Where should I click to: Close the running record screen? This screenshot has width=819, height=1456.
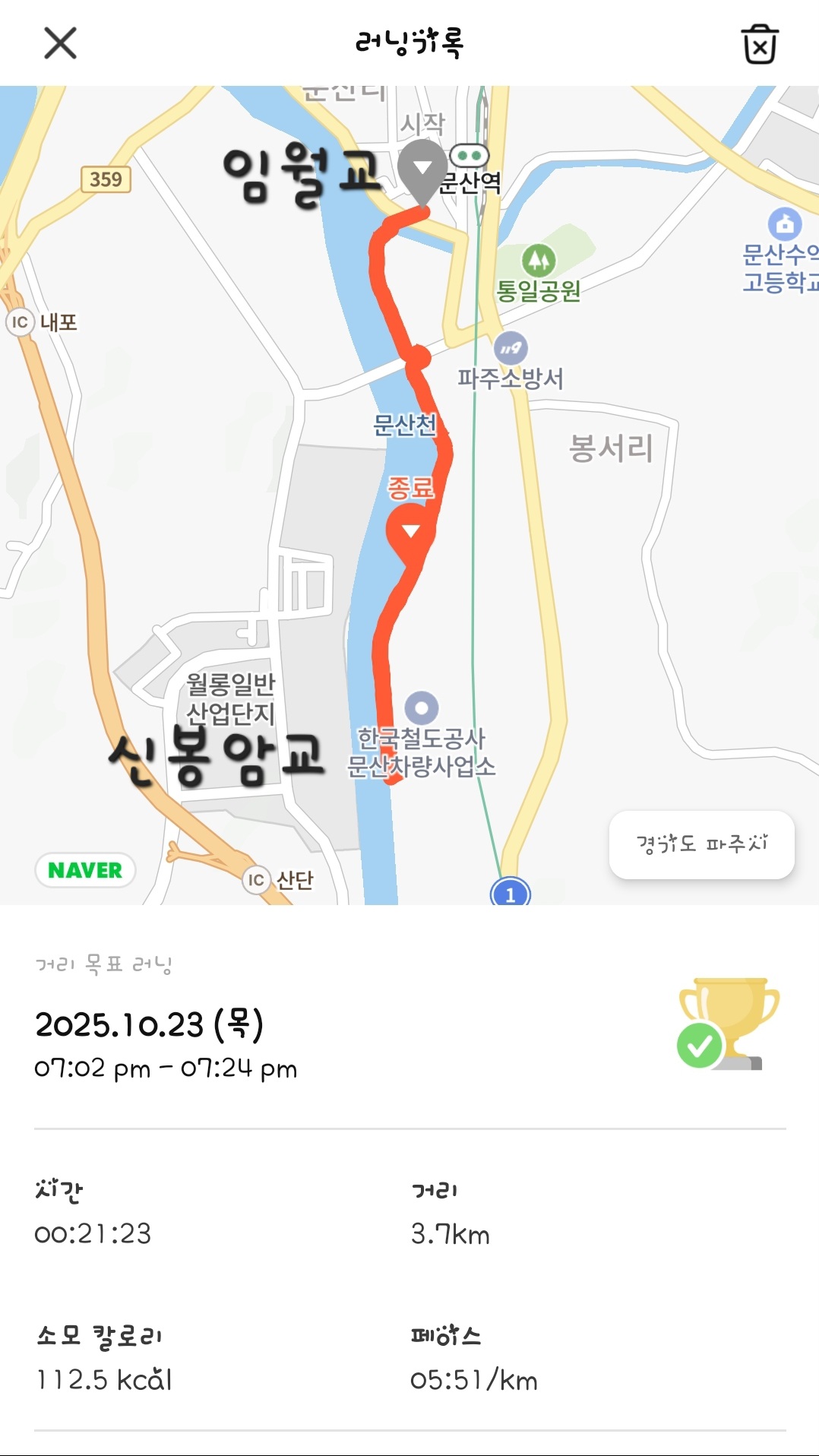60,43
